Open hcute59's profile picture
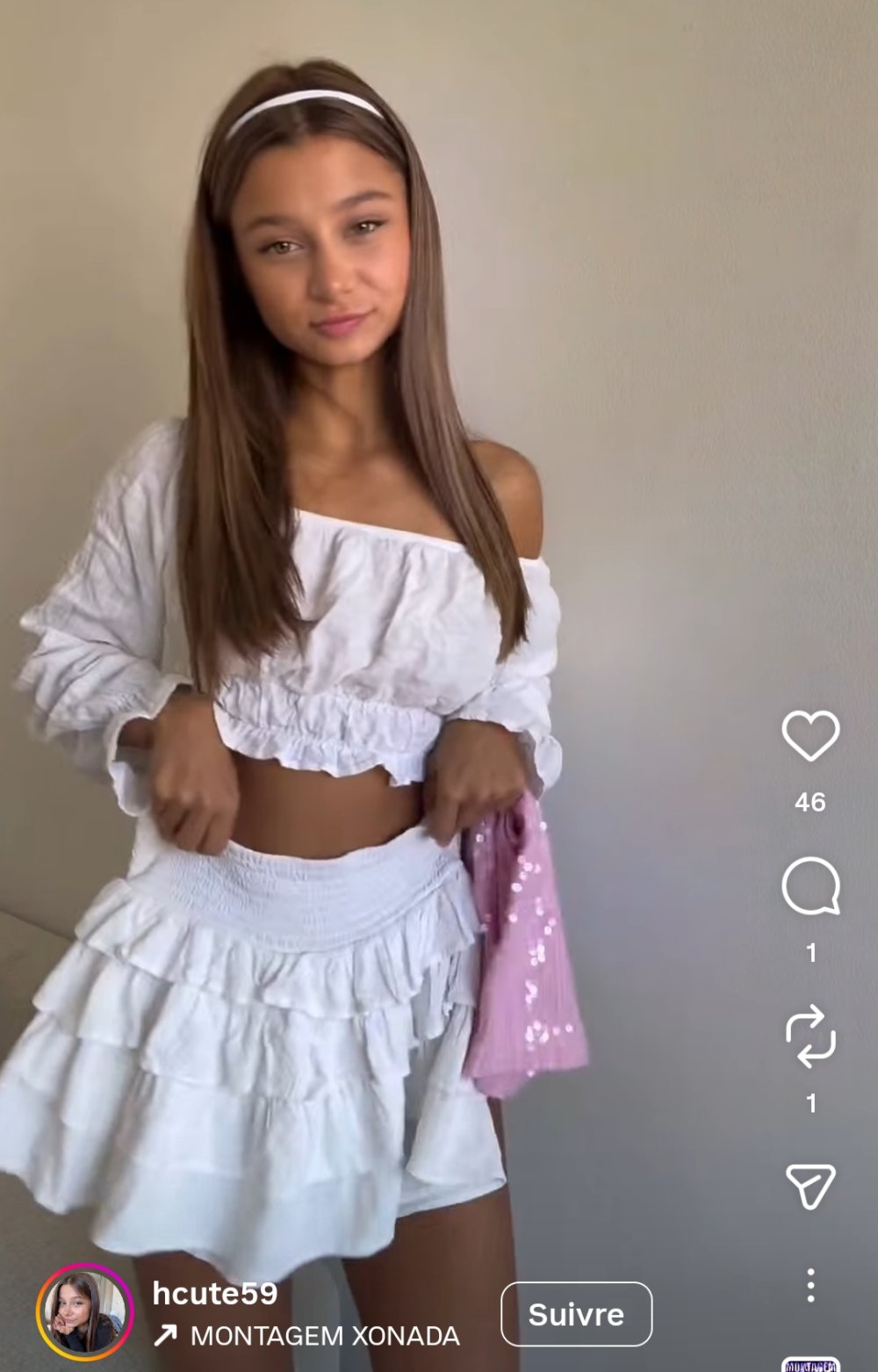 pos(84,1313)
